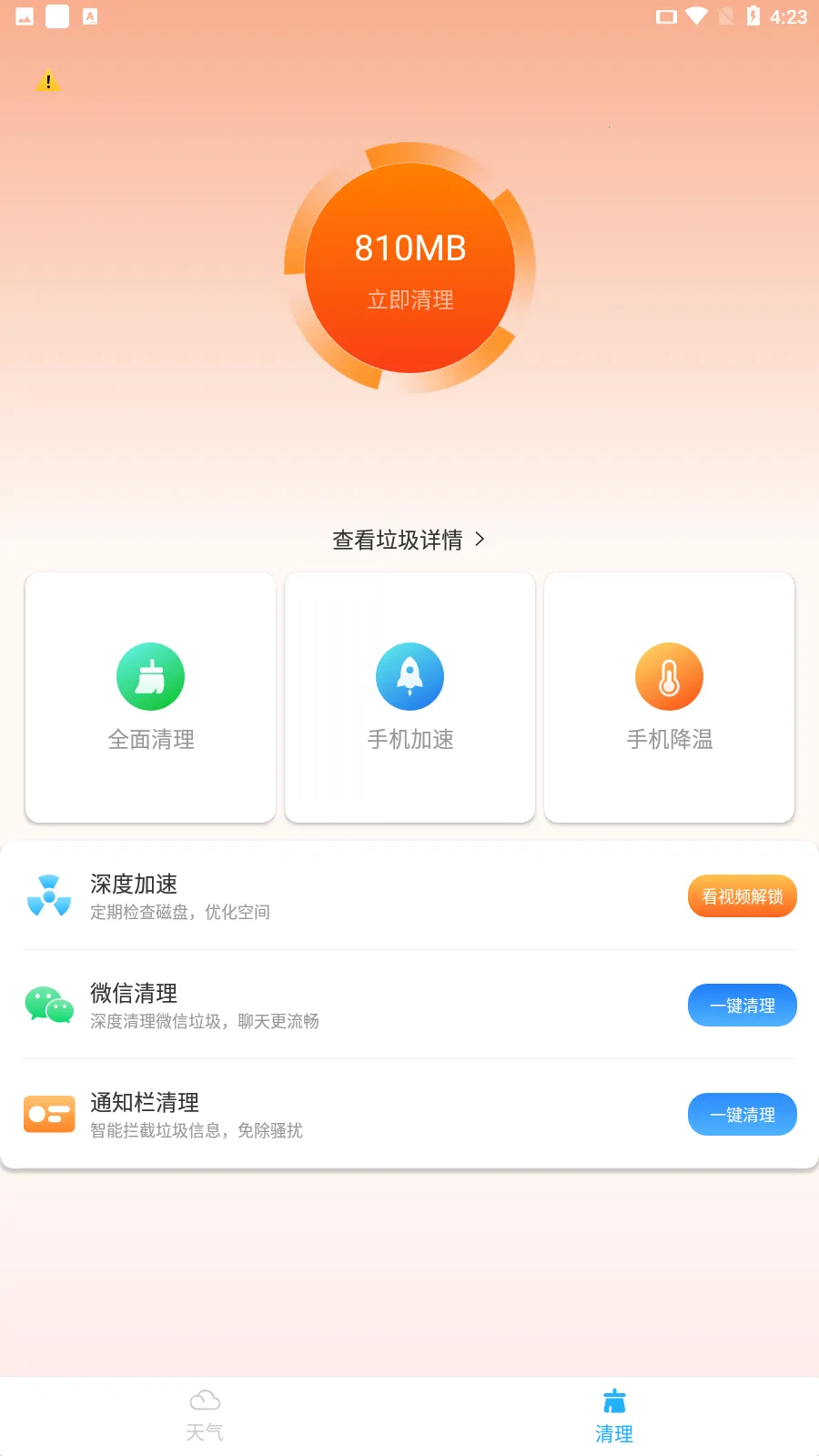Tap the Wi-Fi icon in the status bar

[x=697, y=15]
